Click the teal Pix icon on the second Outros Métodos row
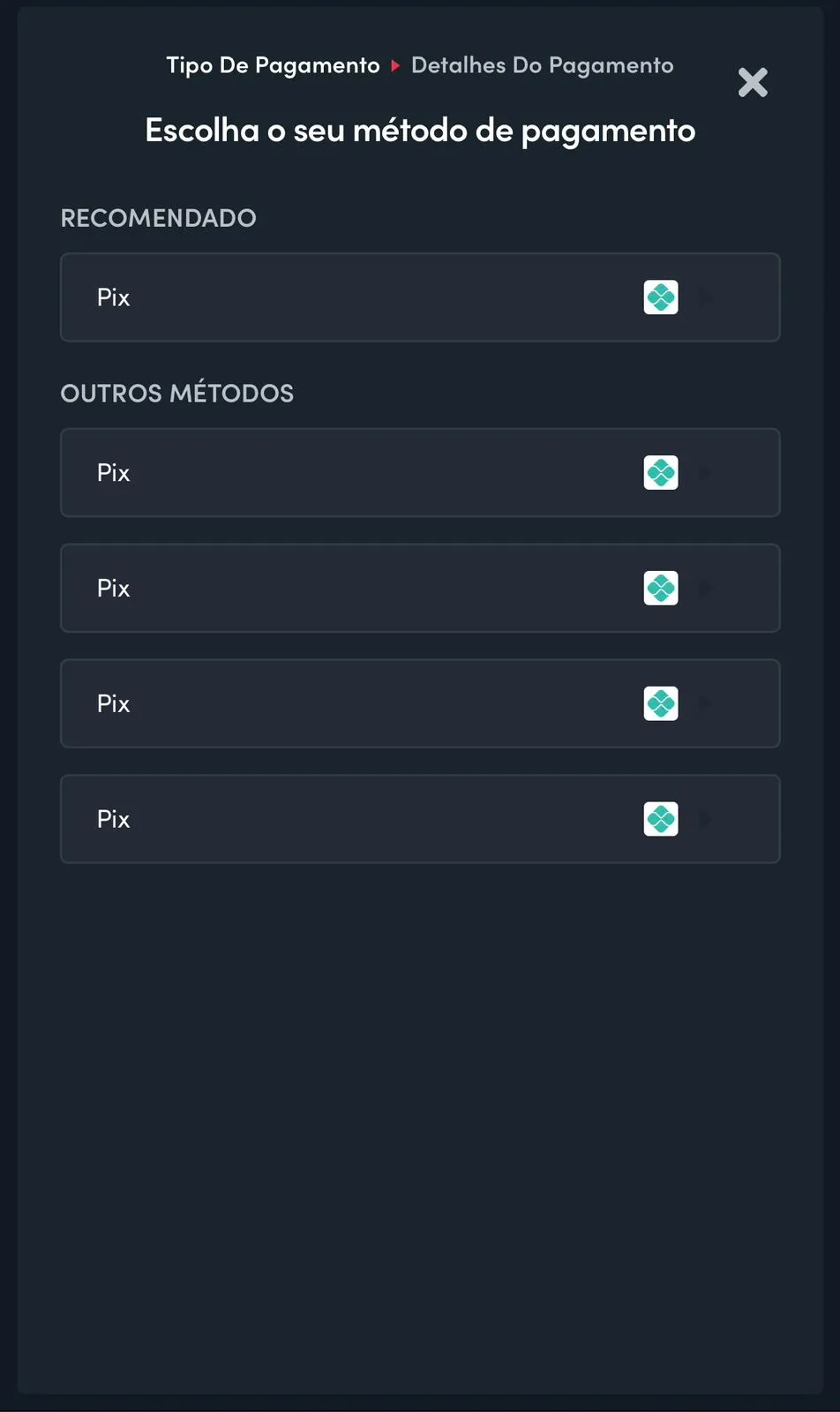This screenshot has width=840, height=1412. (x=661, y=588)
